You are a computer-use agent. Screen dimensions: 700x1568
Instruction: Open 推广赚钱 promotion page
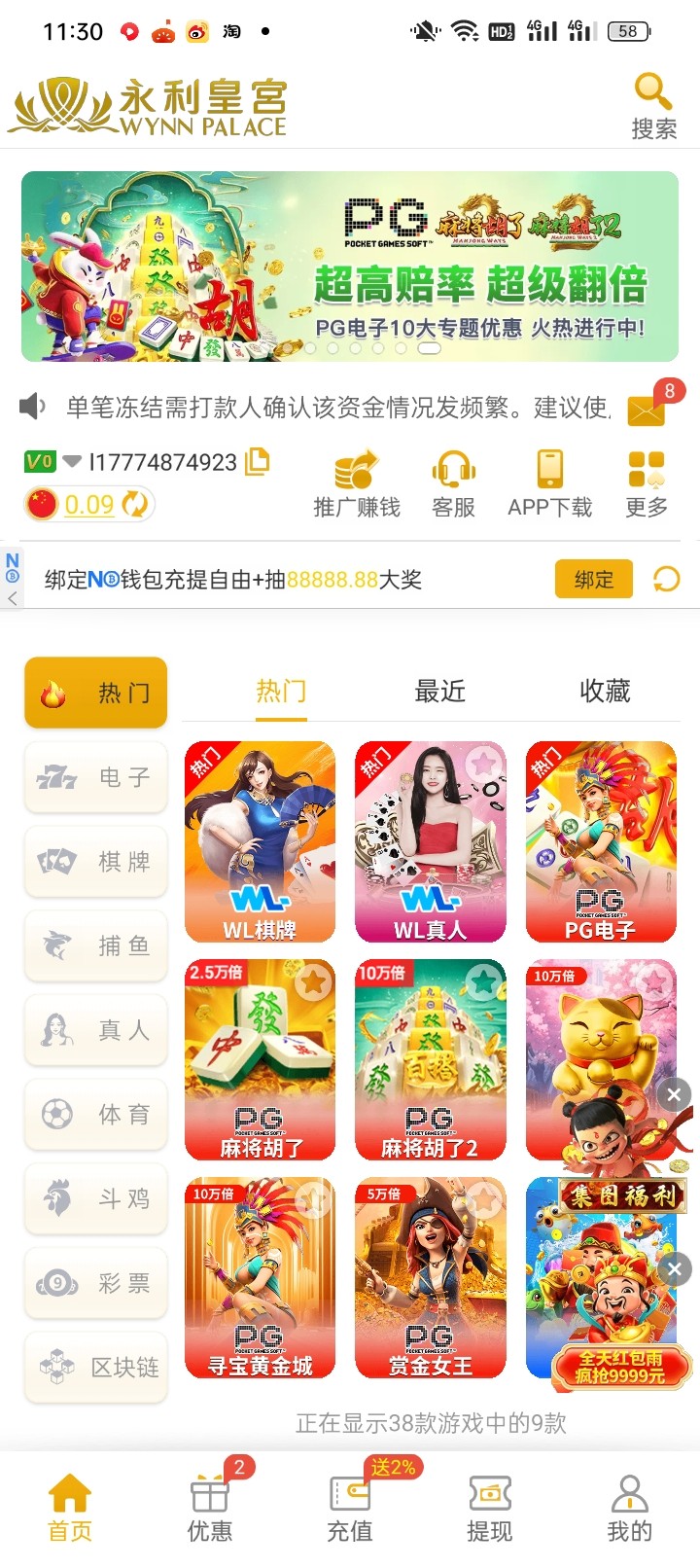[x=356, y=483]
